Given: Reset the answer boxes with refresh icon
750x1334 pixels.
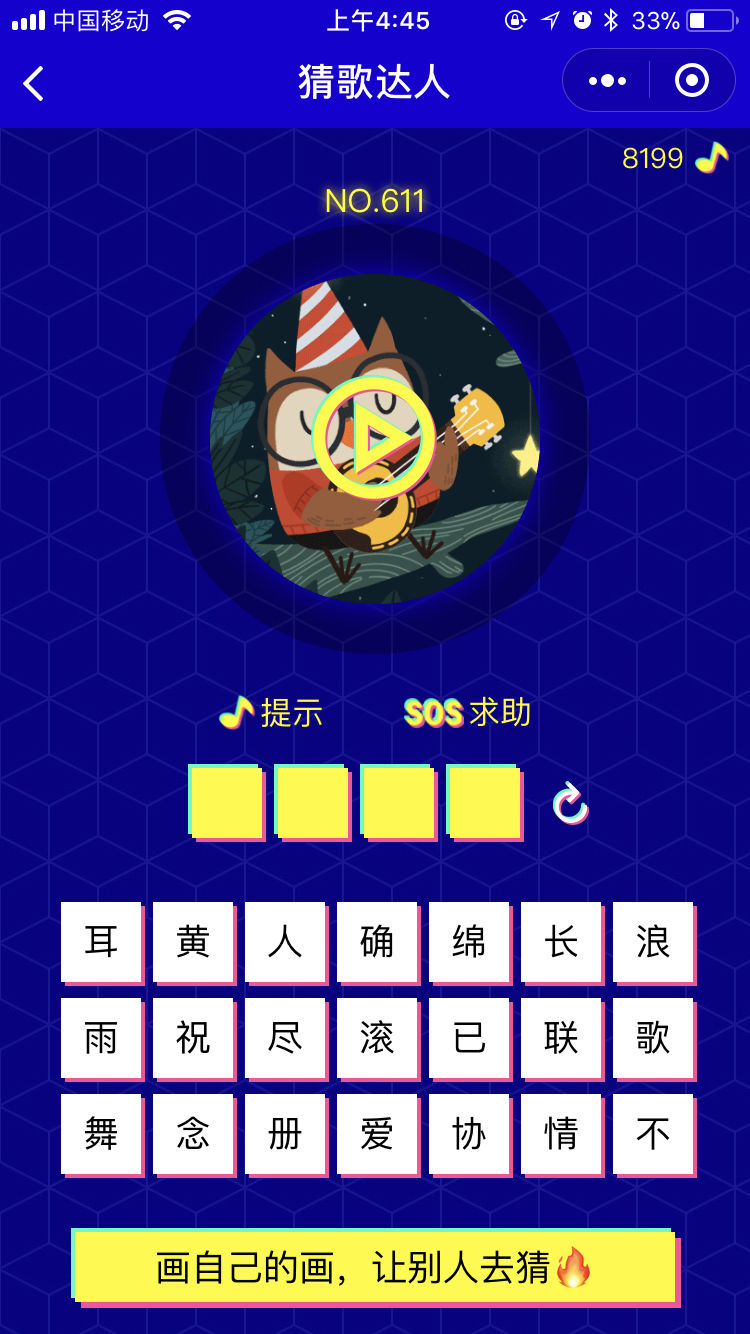Looking at the screenshot, I should point(571,804).
